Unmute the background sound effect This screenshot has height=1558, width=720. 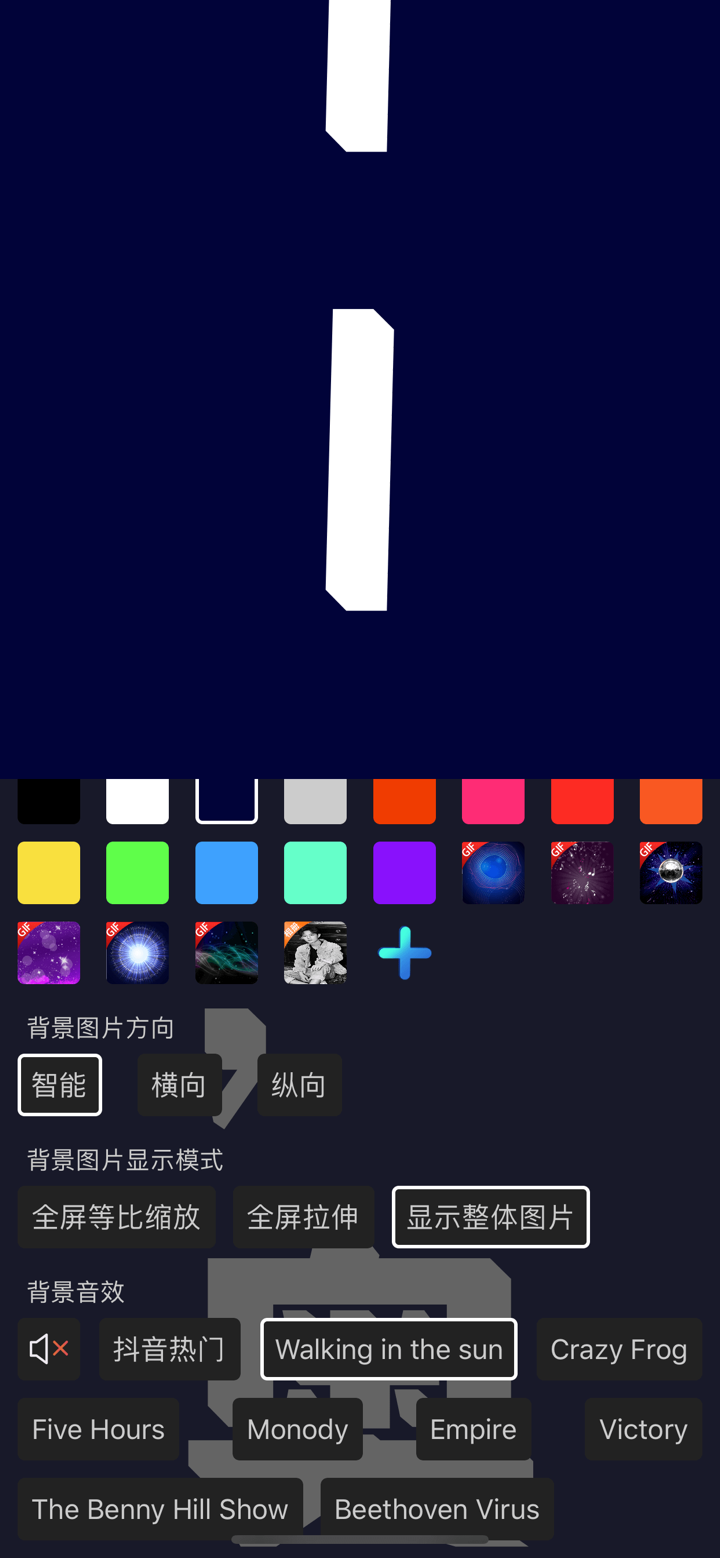click(48, 1349)
